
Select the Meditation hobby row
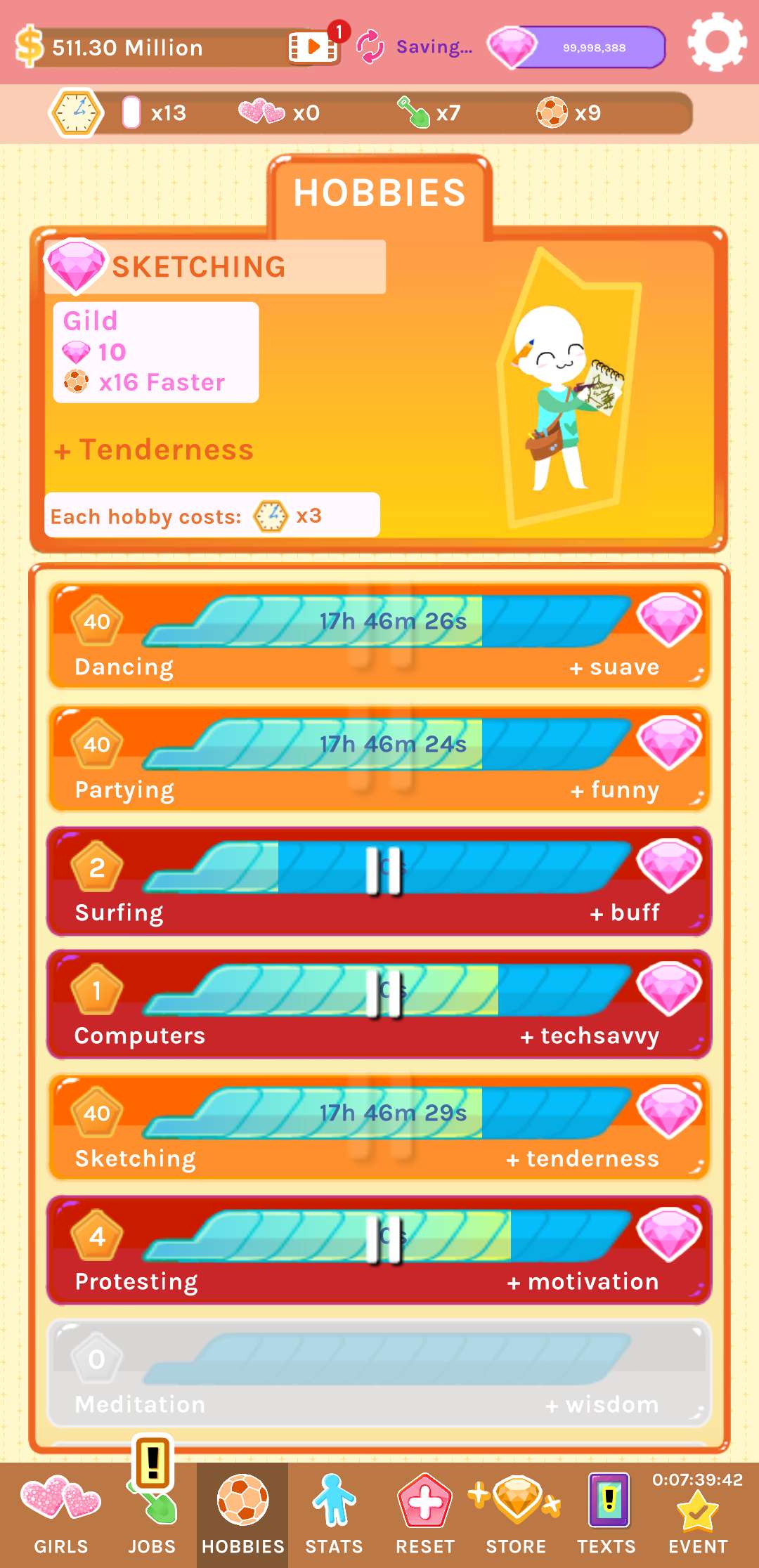click(x=379, y=1373)
